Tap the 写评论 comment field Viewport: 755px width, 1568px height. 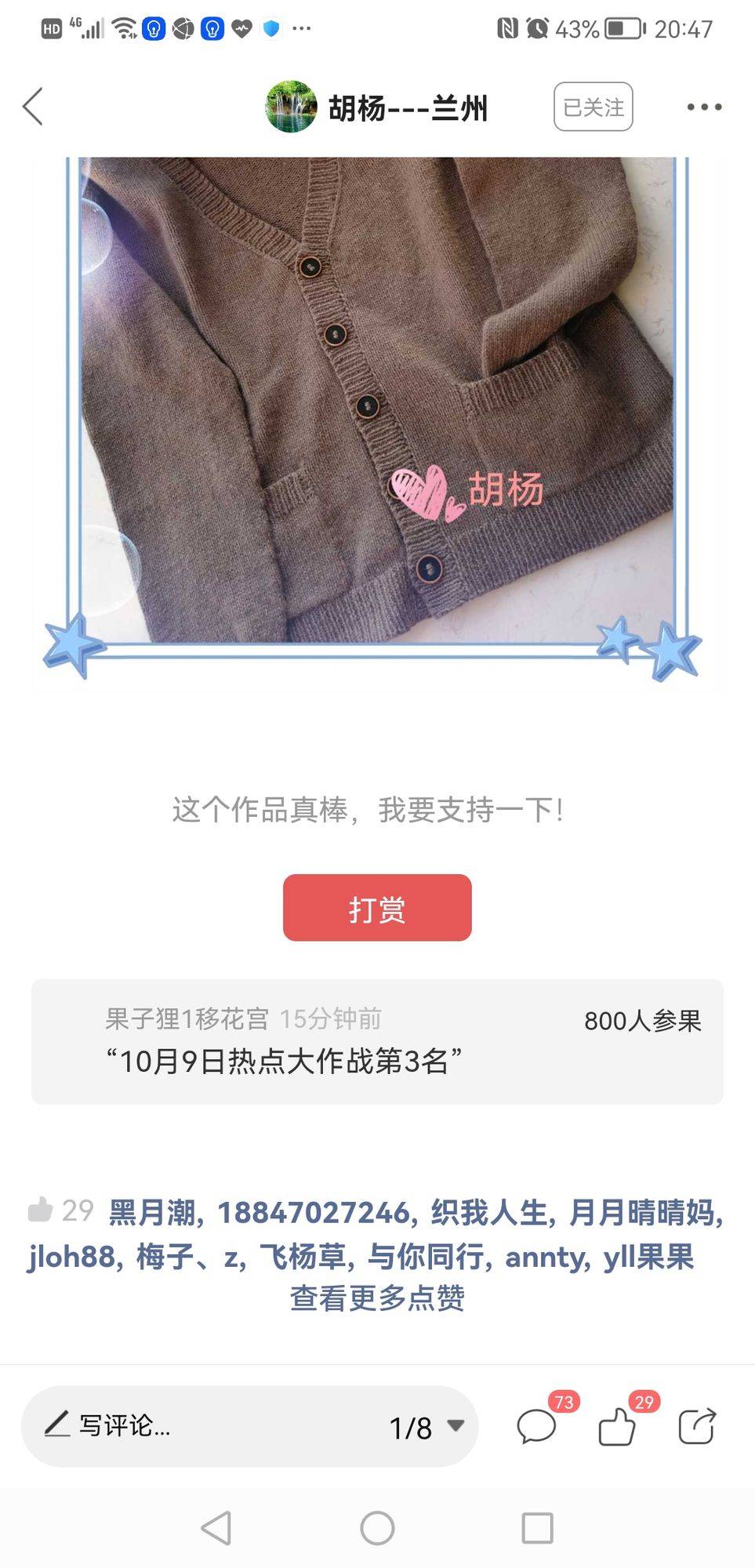[x=196, y=1426]
